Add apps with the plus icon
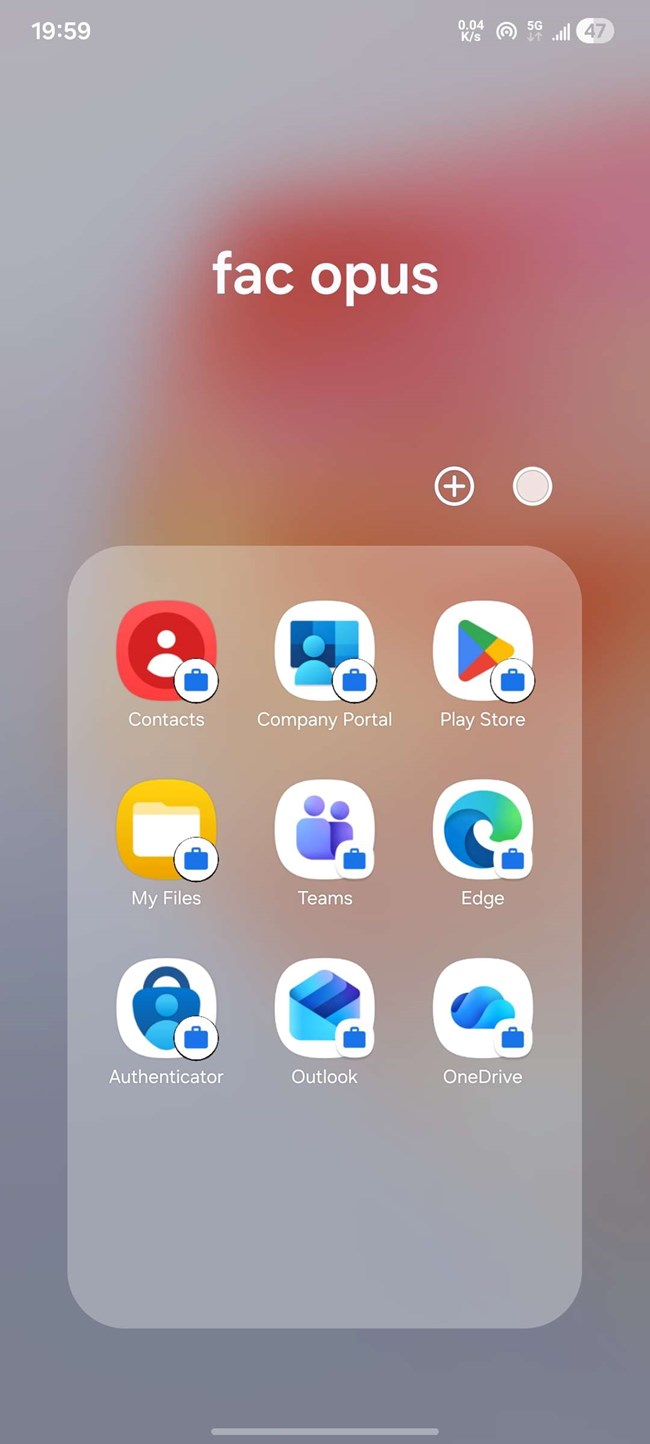 point(454,487)
